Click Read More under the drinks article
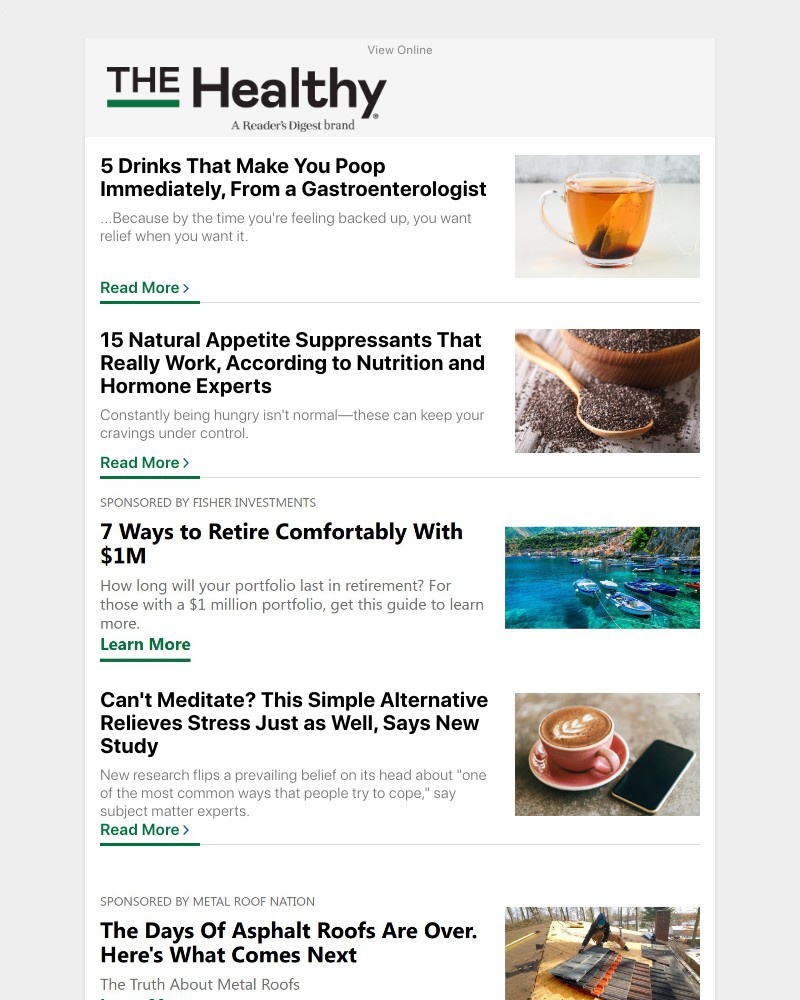800x1000 pixels. 140,287
